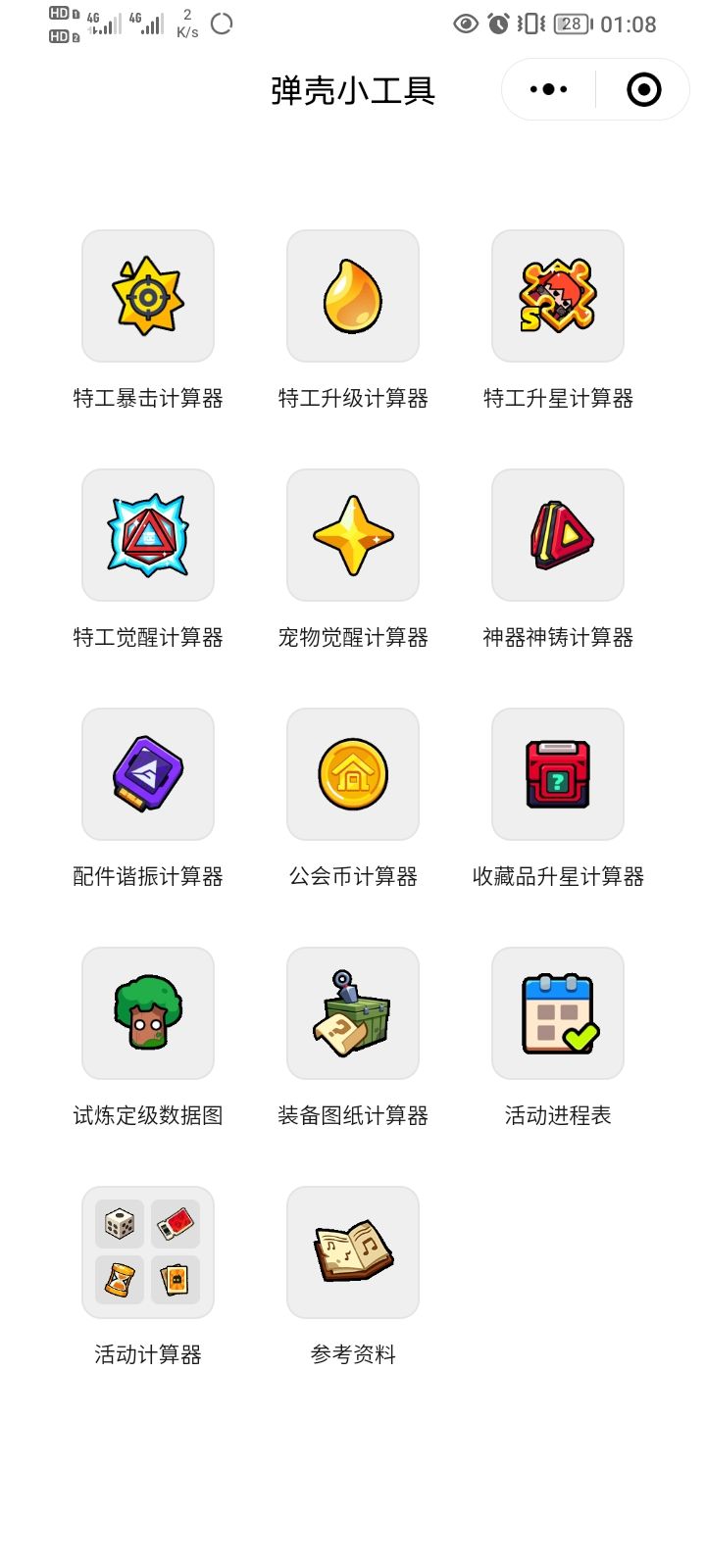The image size is (706, 1568).
Task: Open the 活动计算器 folder
Action: click(148, 1252)
